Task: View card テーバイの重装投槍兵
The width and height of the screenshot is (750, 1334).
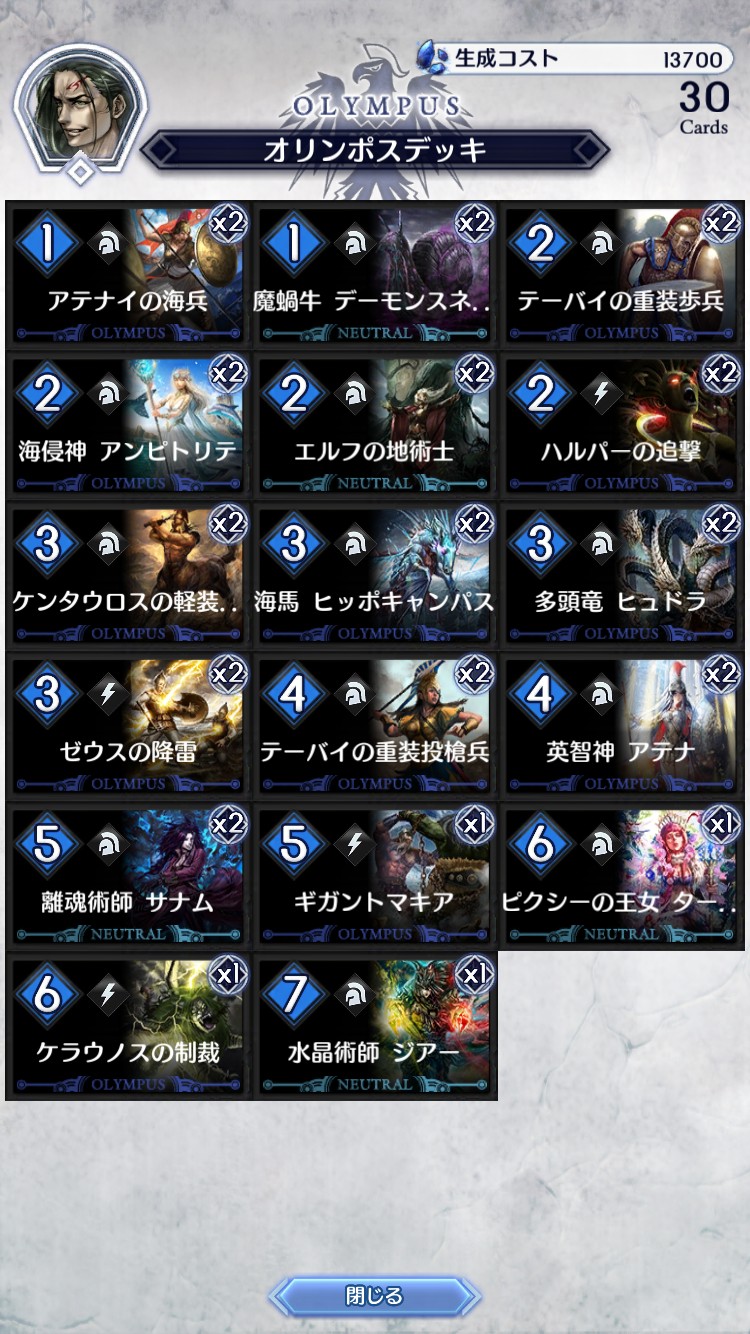Action: [x=374, y=725]
